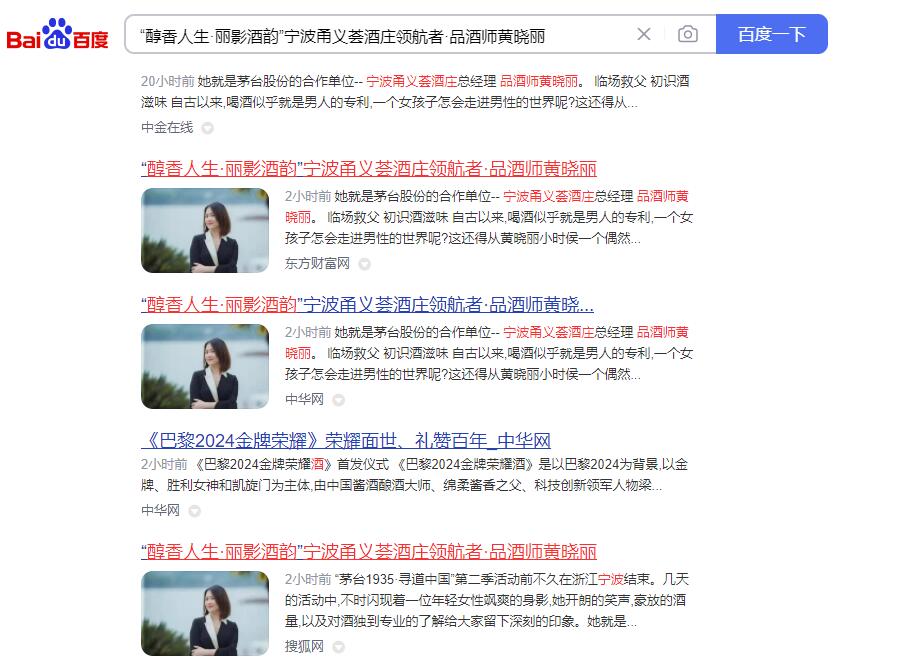The image size is (898, 665).
Task: Open the truncated 黄晓丽 title from 中华网
Action: (367, 304)
